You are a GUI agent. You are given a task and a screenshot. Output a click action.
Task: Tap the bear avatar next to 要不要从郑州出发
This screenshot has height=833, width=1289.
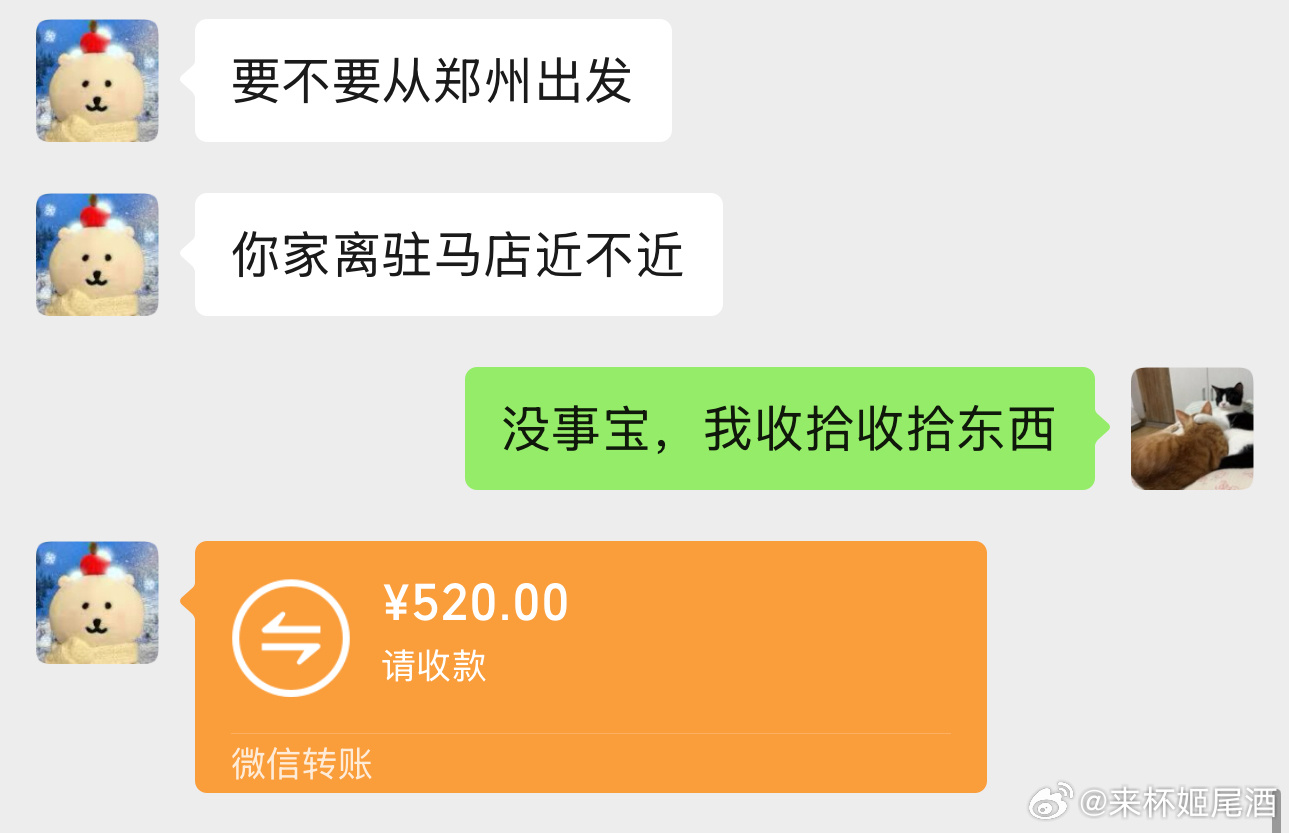[97, 81]
